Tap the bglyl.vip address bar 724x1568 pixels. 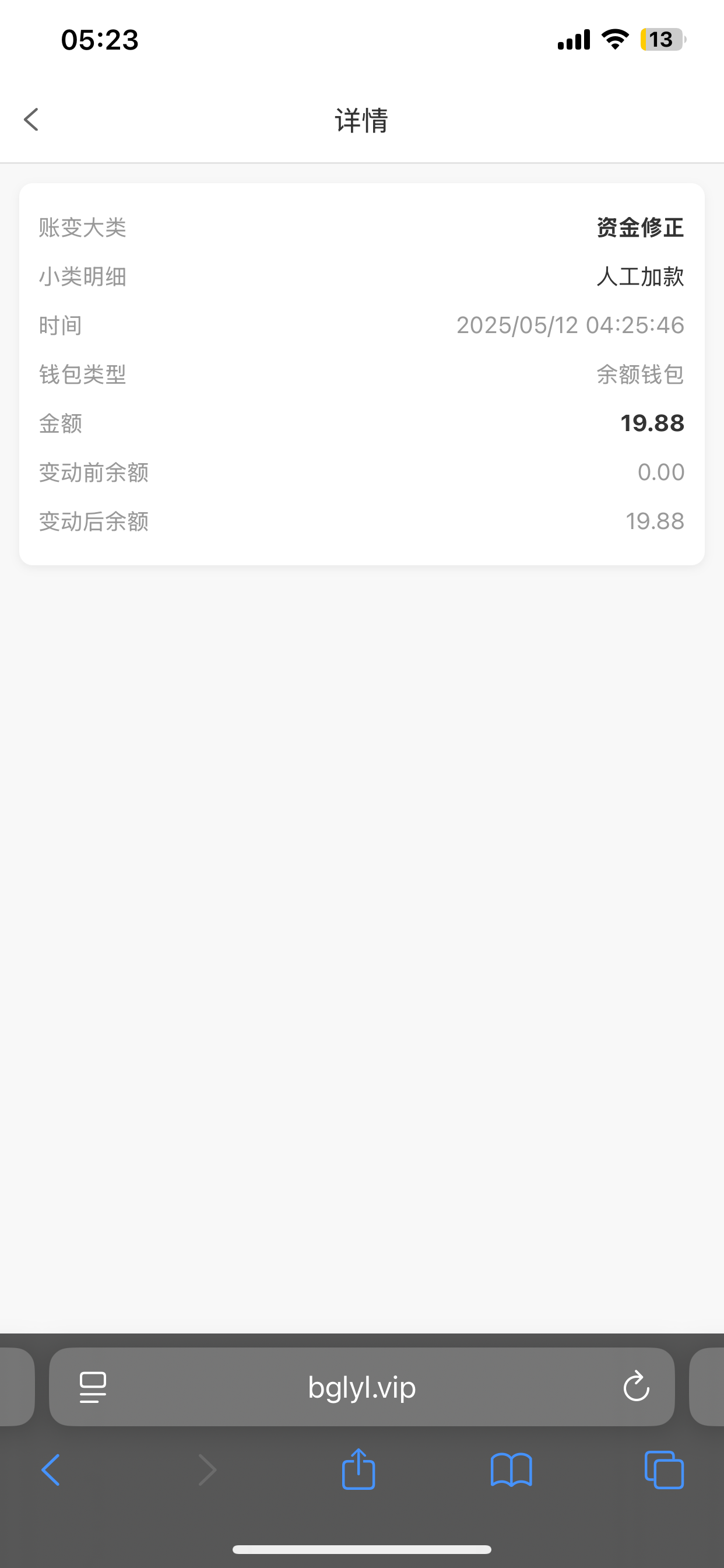[x=361, y=1388]
